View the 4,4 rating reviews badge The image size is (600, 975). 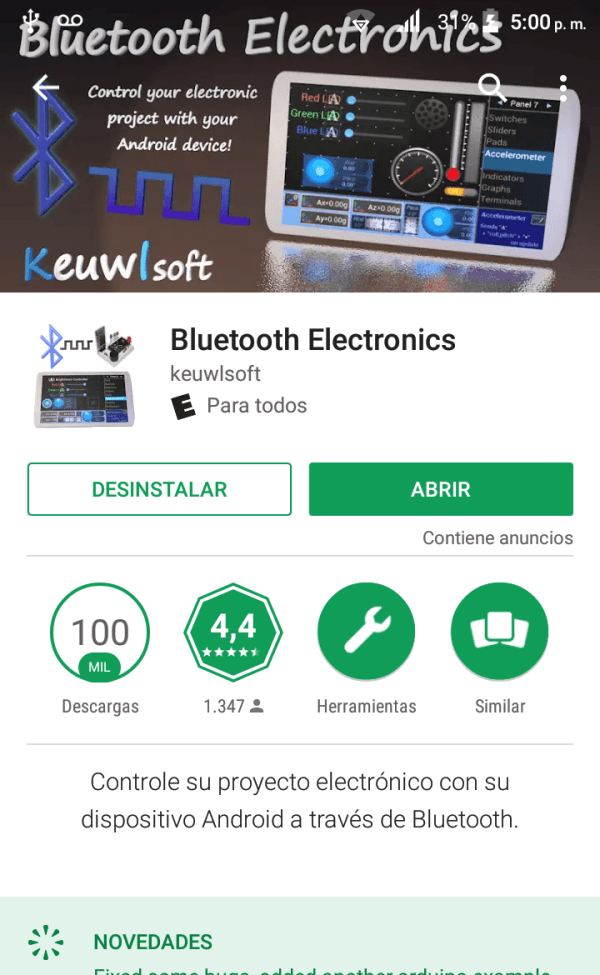[233, 633]
